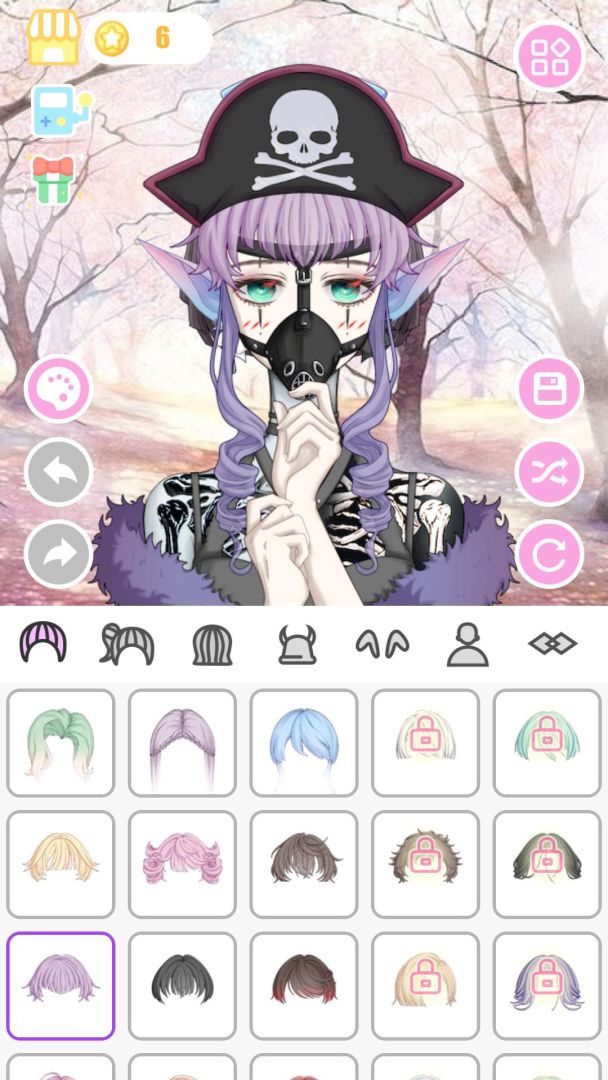Viewport: 608px width, 1080px height.
Task: Open the pink grid menu button
Action: pos(549,56)
